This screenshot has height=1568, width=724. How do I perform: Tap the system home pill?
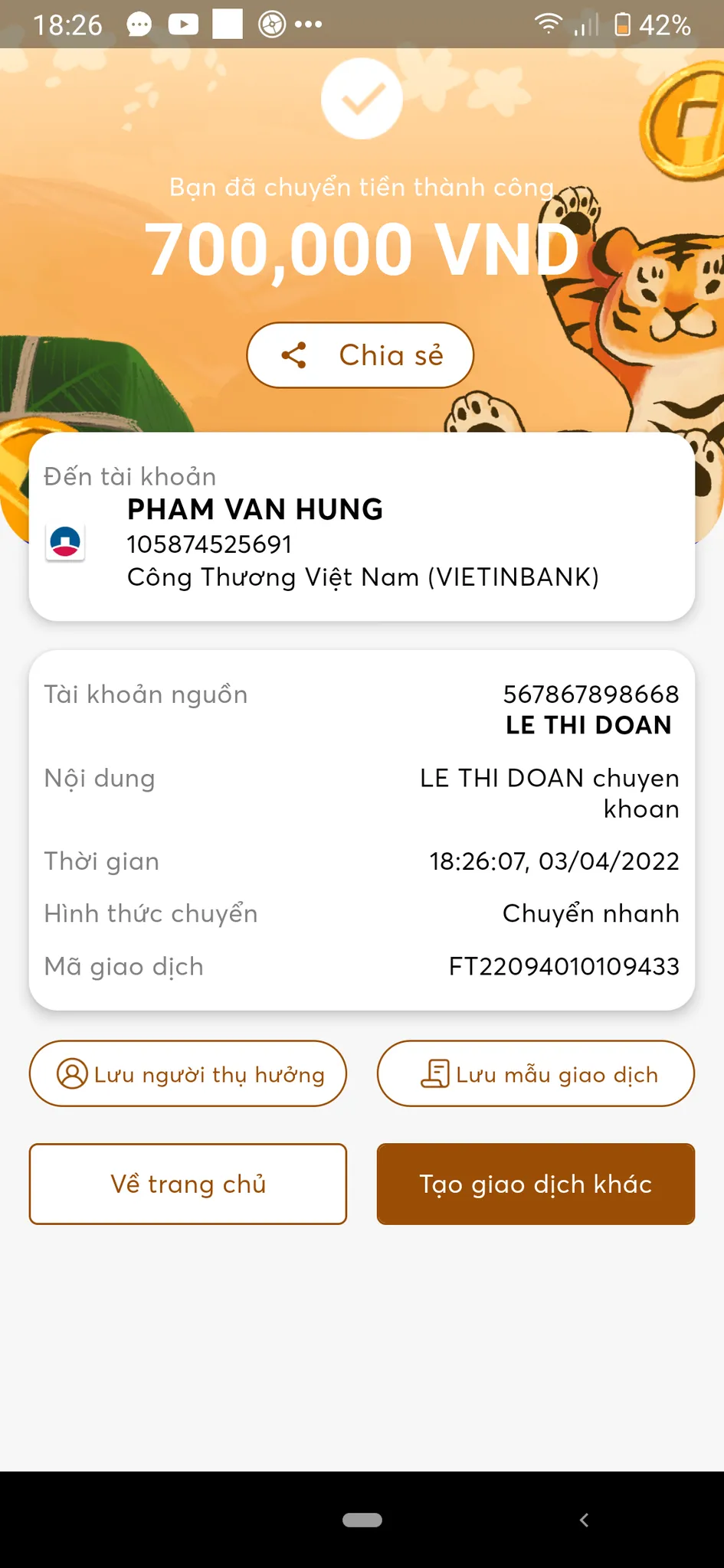click(362, 1520)
